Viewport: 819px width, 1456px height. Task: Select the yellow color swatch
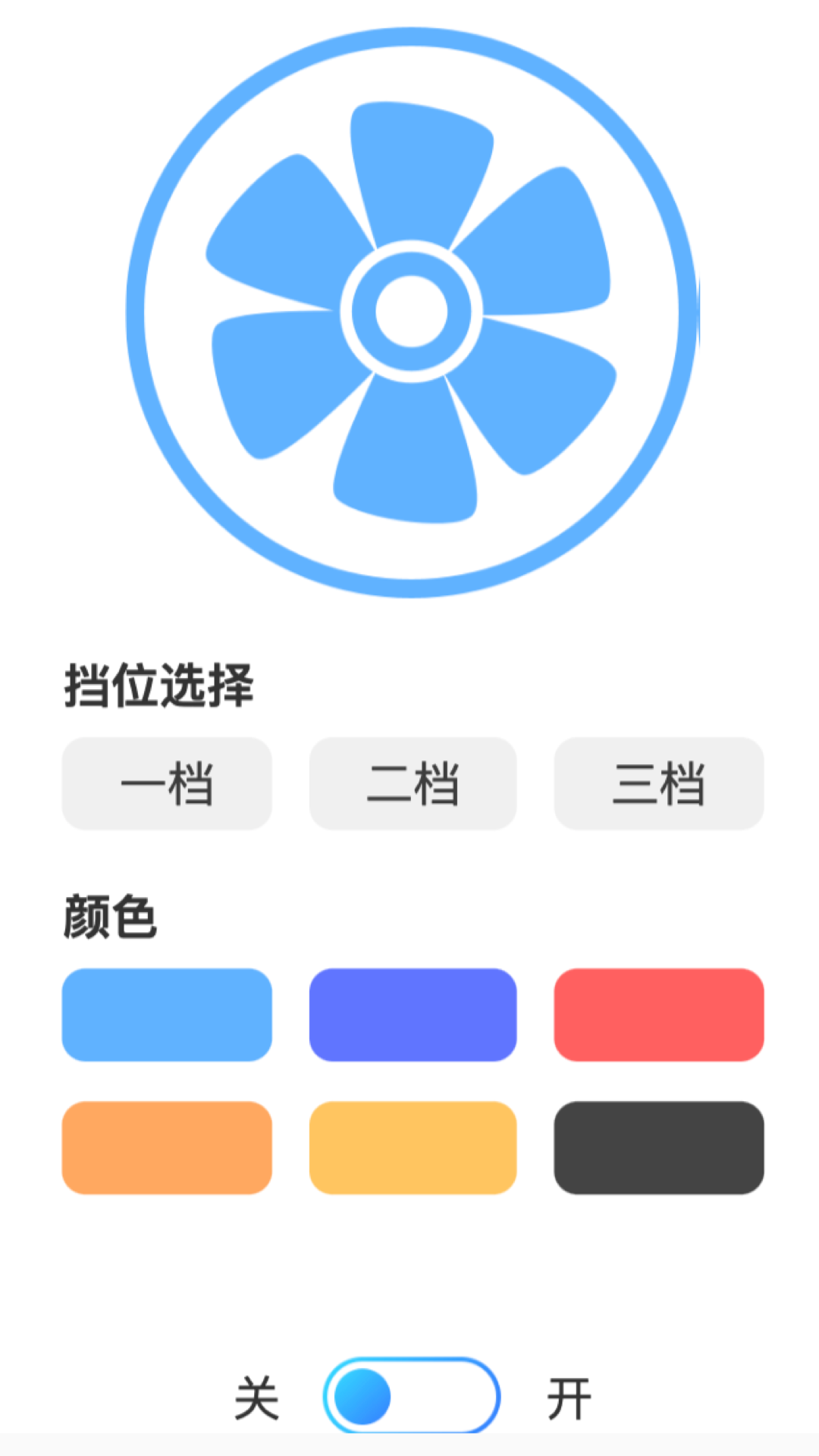point(413,1146)
